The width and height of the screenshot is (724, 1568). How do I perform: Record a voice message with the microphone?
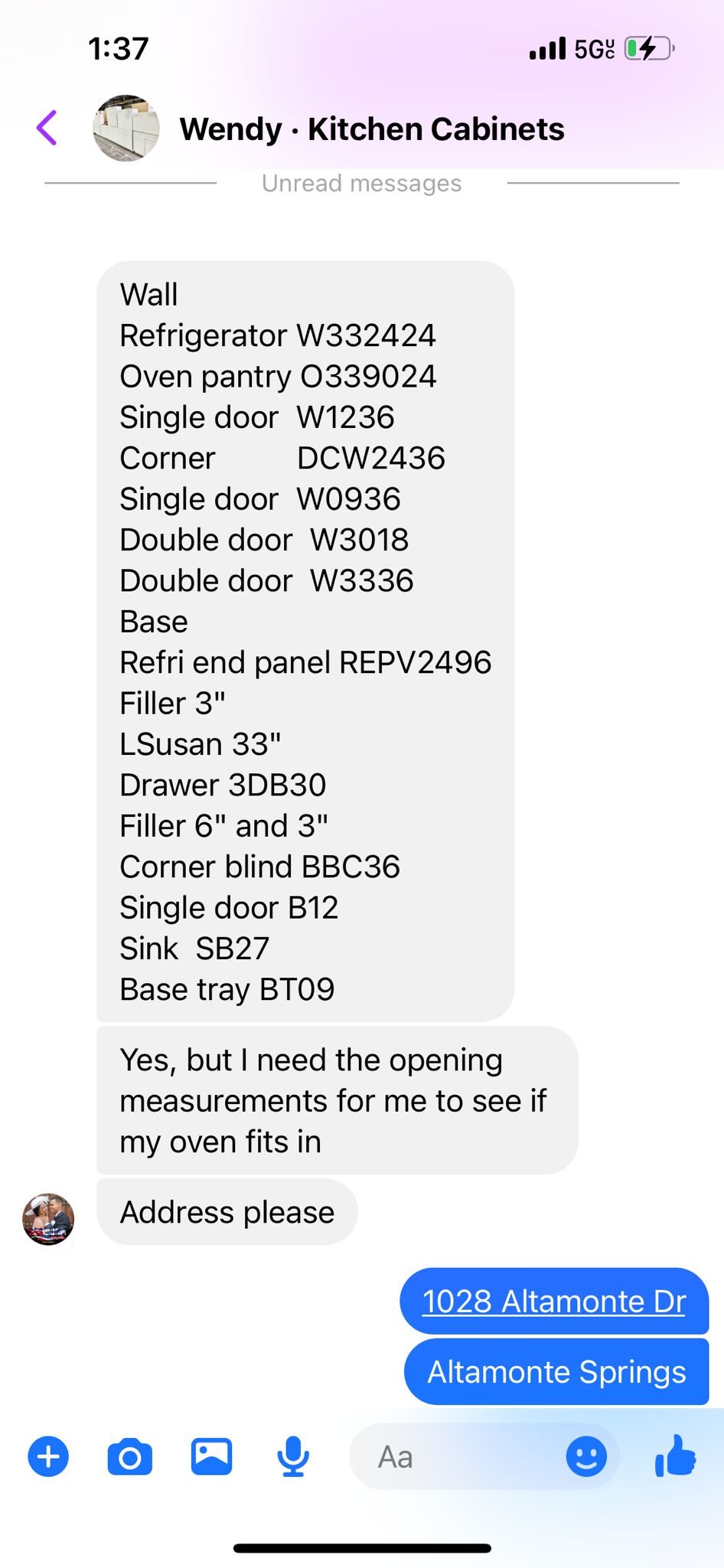coord(293,1456)
